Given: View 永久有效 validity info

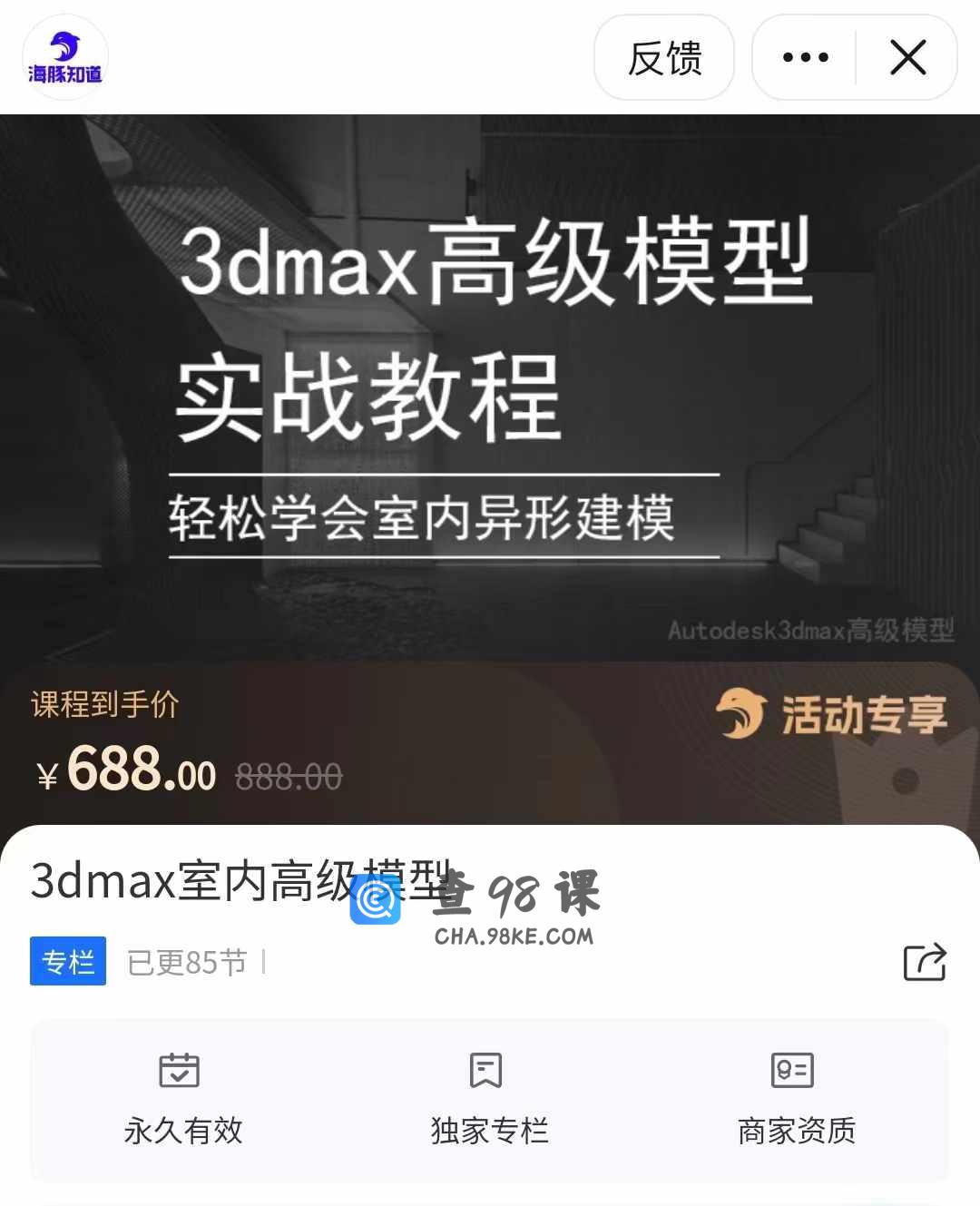Looking at the screenshot, I should pyautogui.click(x=182, y=1099).
